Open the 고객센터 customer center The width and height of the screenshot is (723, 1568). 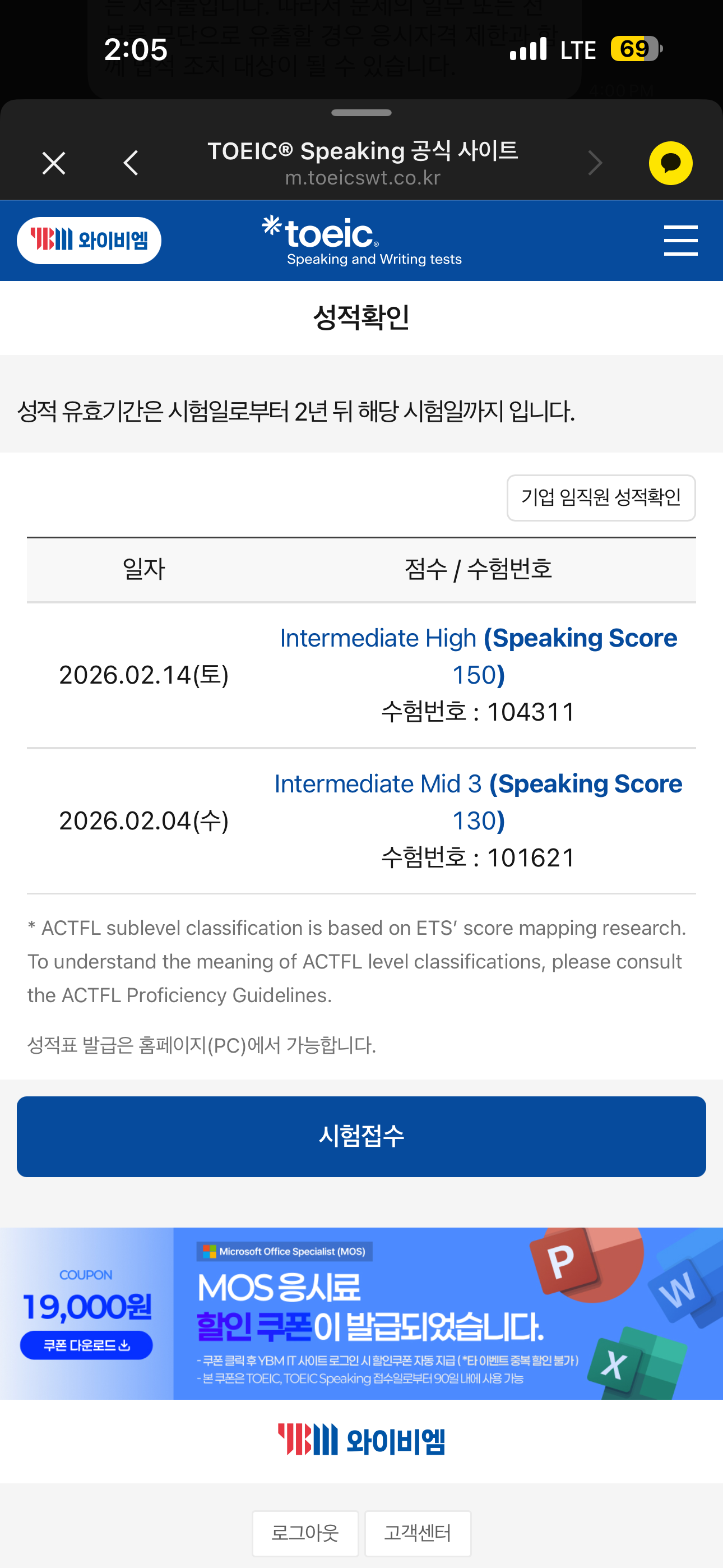418,1533
